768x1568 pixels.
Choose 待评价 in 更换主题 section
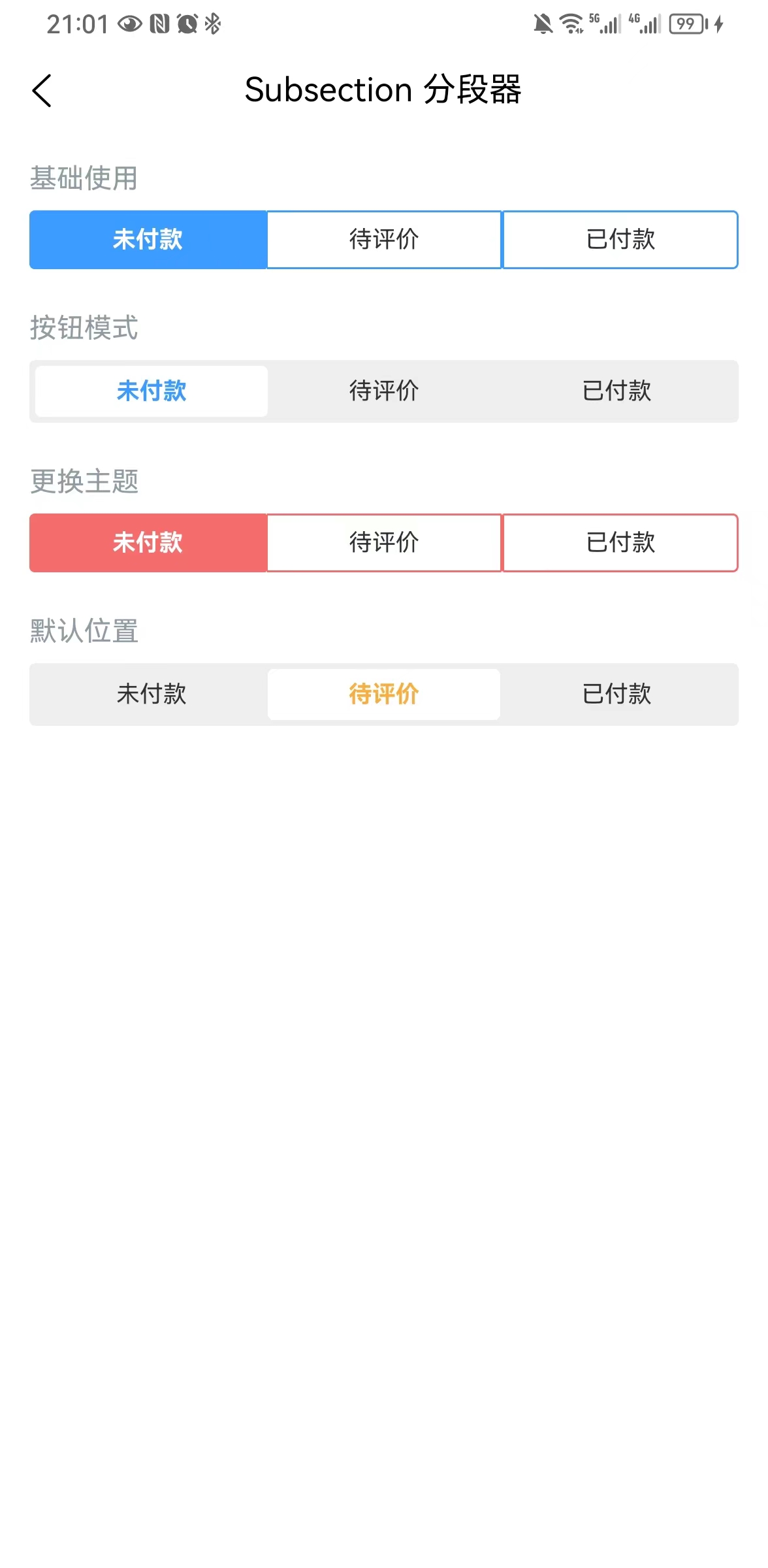click(384, 543)
